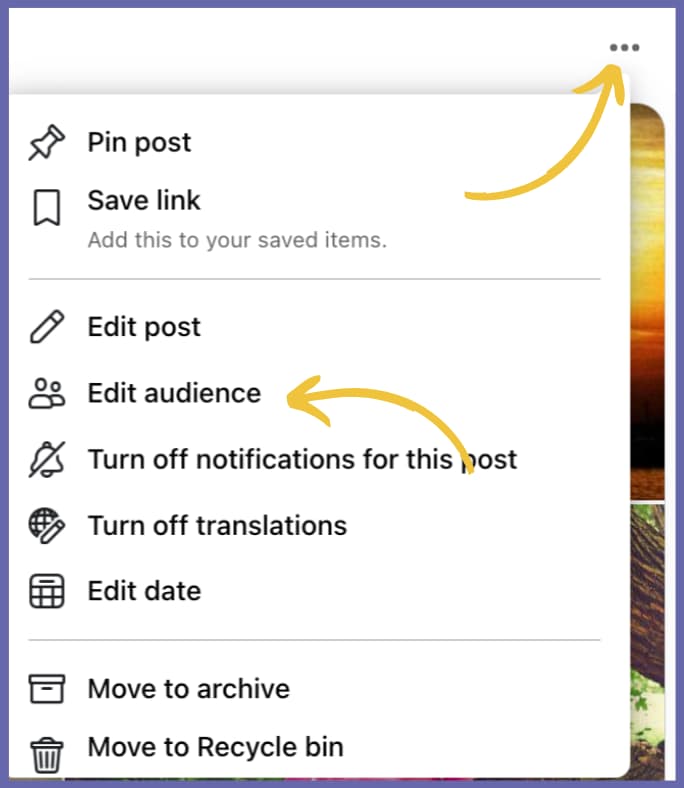Select Pin post

pos(139,142)
